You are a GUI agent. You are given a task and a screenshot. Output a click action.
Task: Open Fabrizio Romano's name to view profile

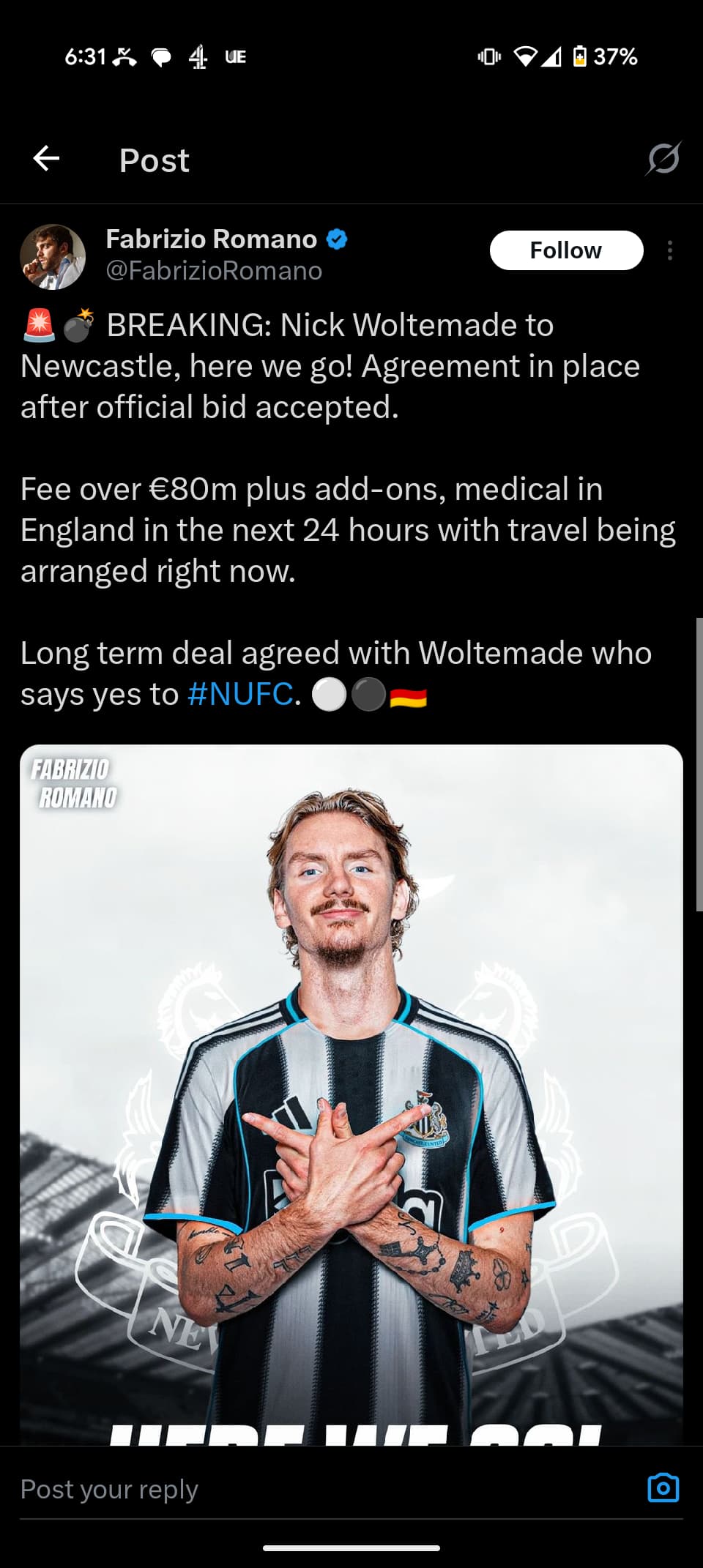(x=211, y=239)
